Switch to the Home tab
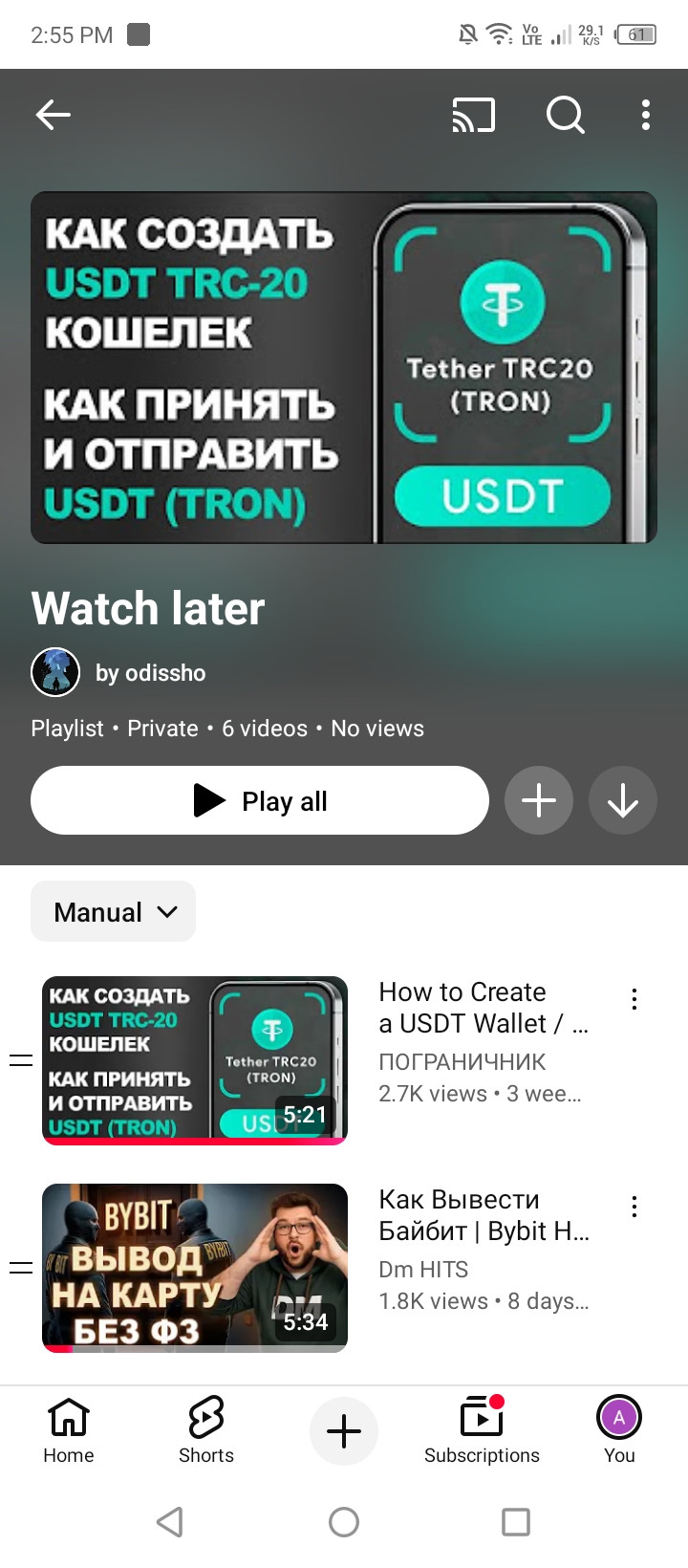Image resolution: width=688 pixels, height=1568 pixels. click(69, 1430)
